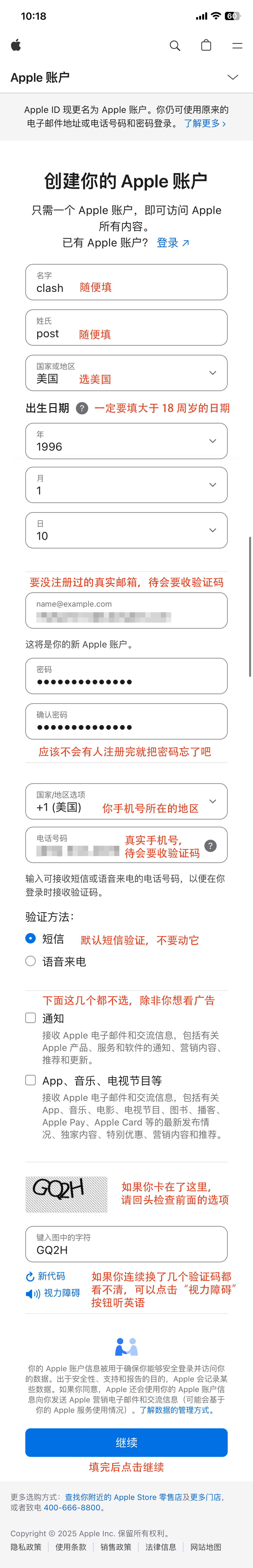This screenshot has width=253, height=1568.
Task: Tap the blue 继续 button
Action: 126,1443
